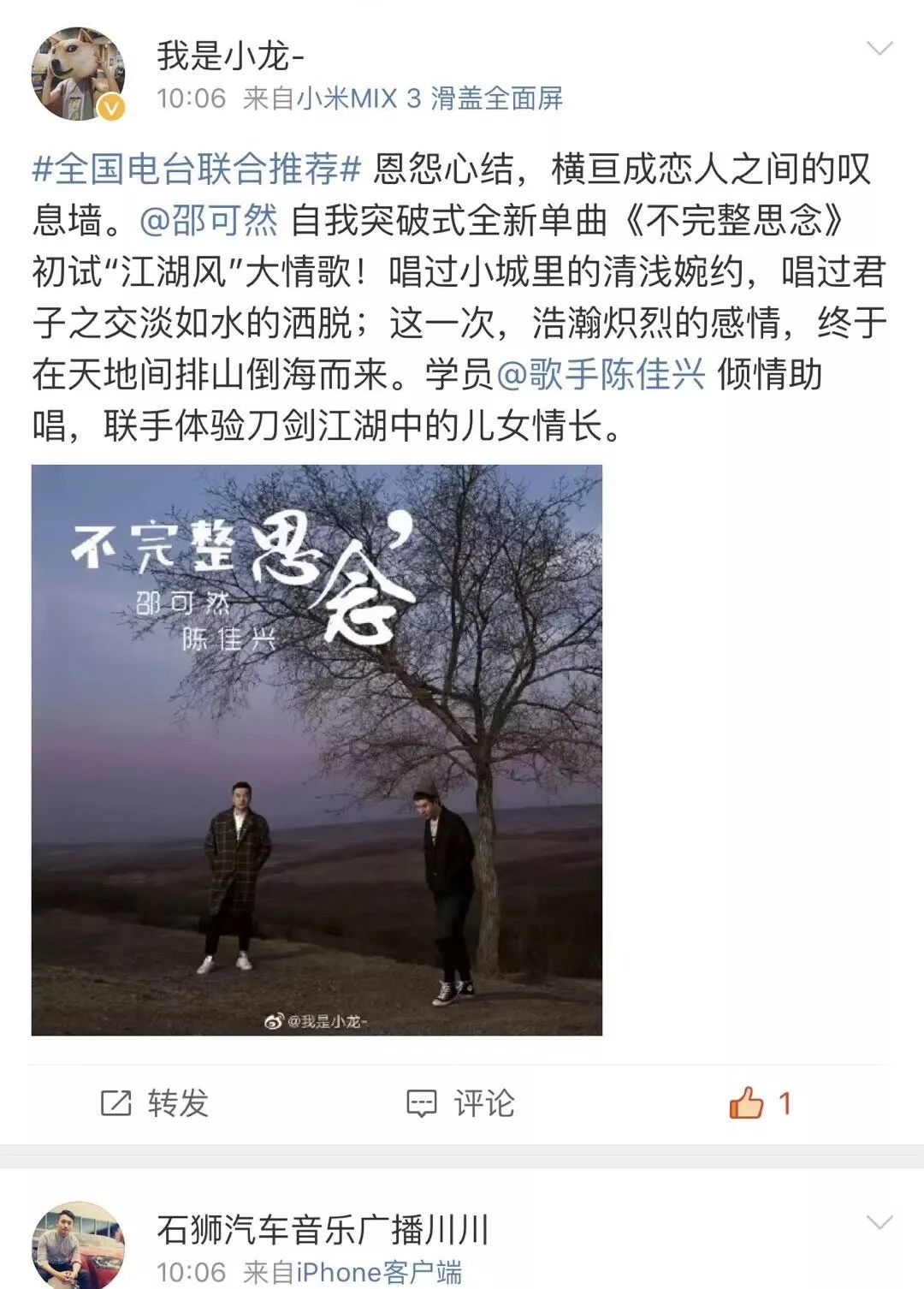Open username 我是小龙- profile
924x1289 pixels.
230,56
